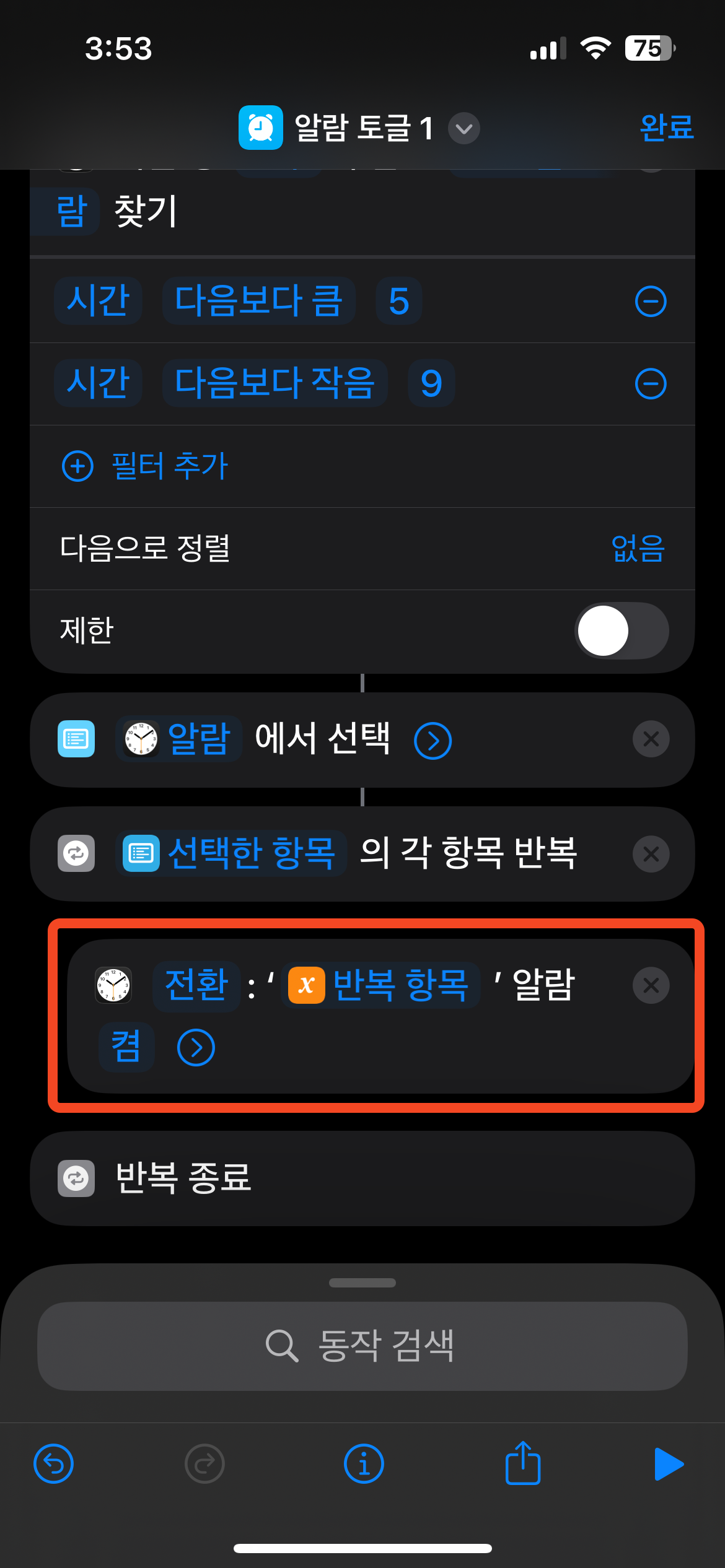Viewport: 725px width, 1568px height.
Task: Delete the 전환 알람 action
Action: [651, 985]
